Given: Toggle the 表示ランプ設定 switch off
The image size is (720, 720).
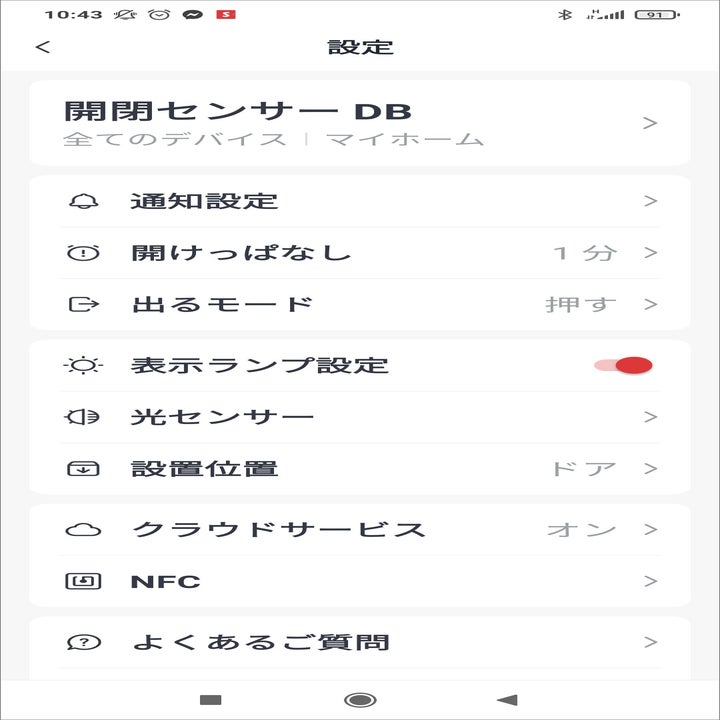Looking at the screenshot, I should click(624, 365).
